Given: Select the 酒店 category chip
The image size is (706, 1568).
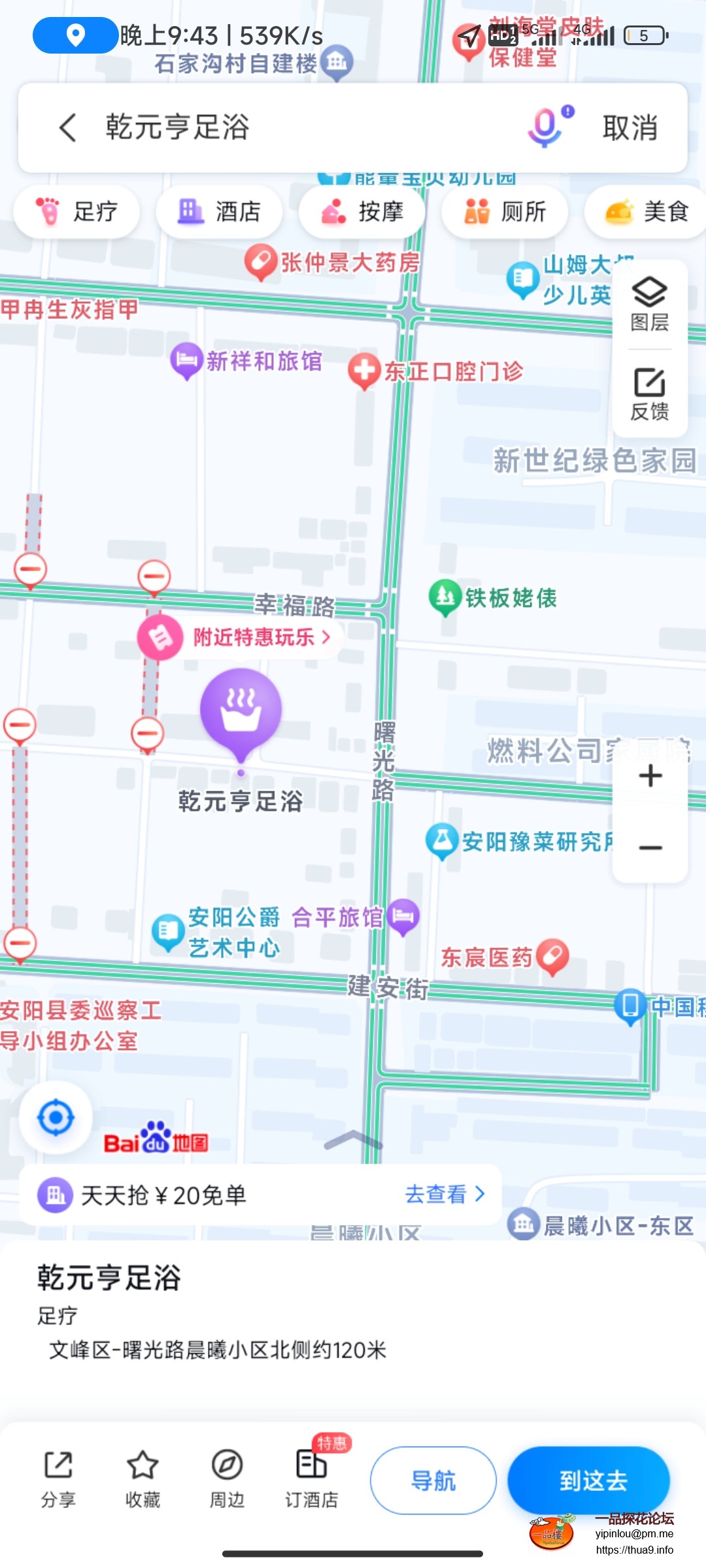Looking at the screenshot, I should click(219, 210).
